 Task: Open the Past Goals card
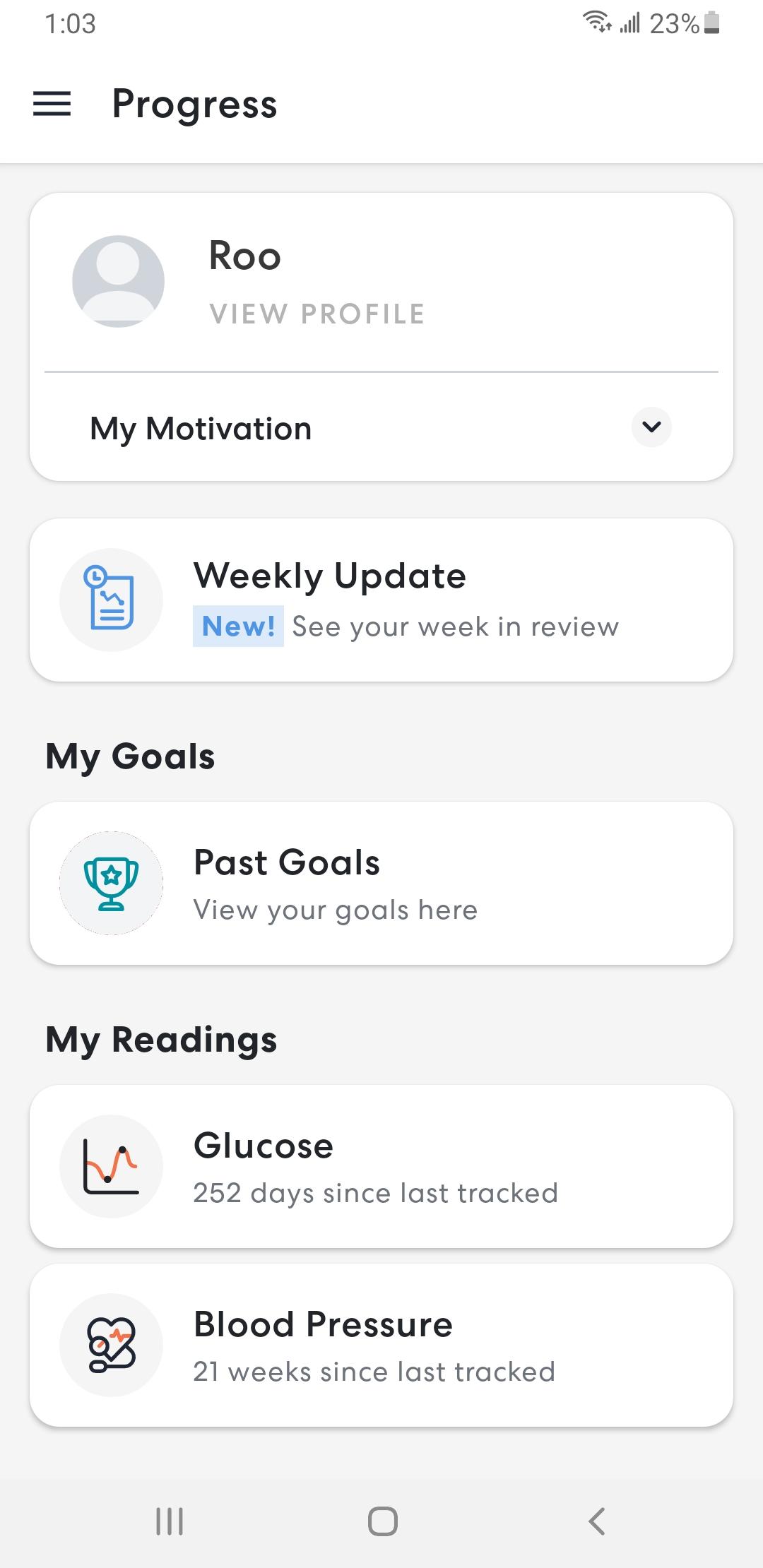point(381,883)
